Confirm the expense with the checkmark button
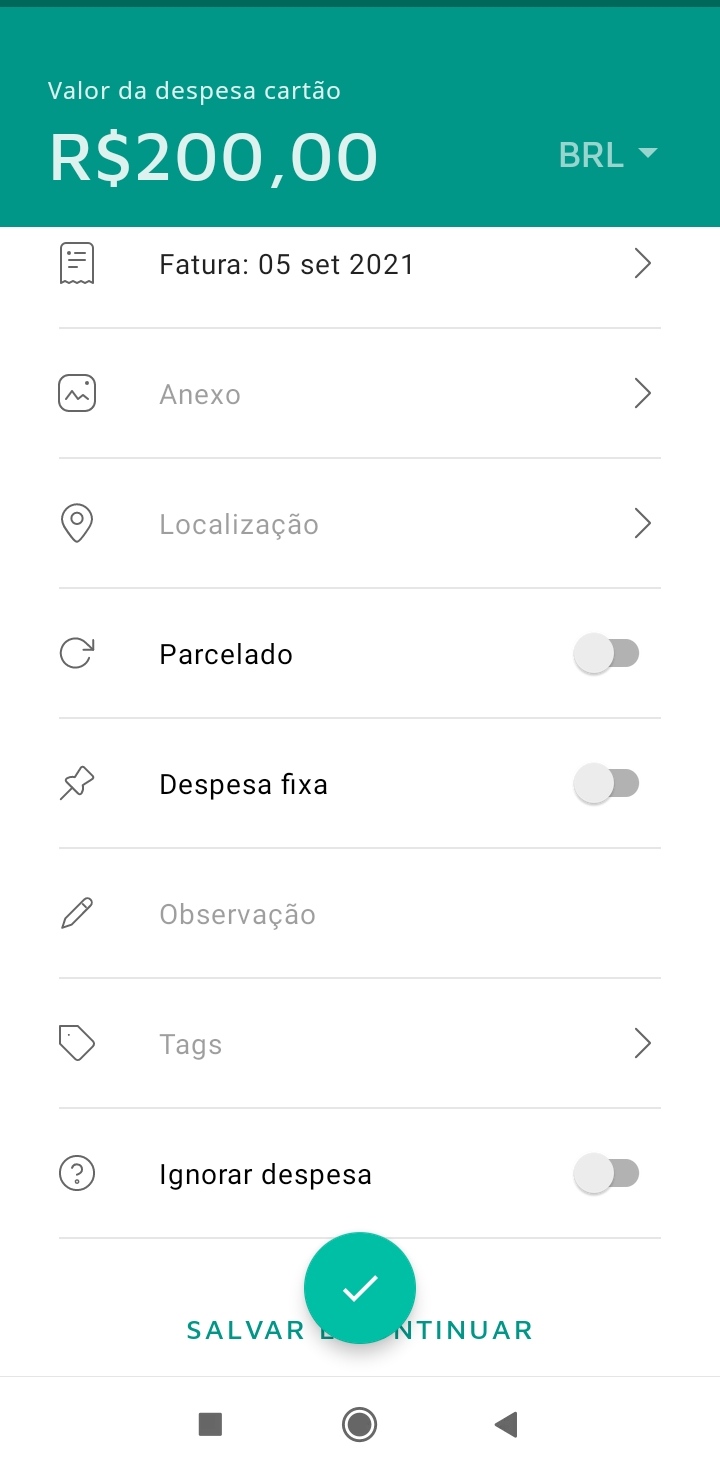This screenshot has height=1472, width=720. pos(360,1288)
